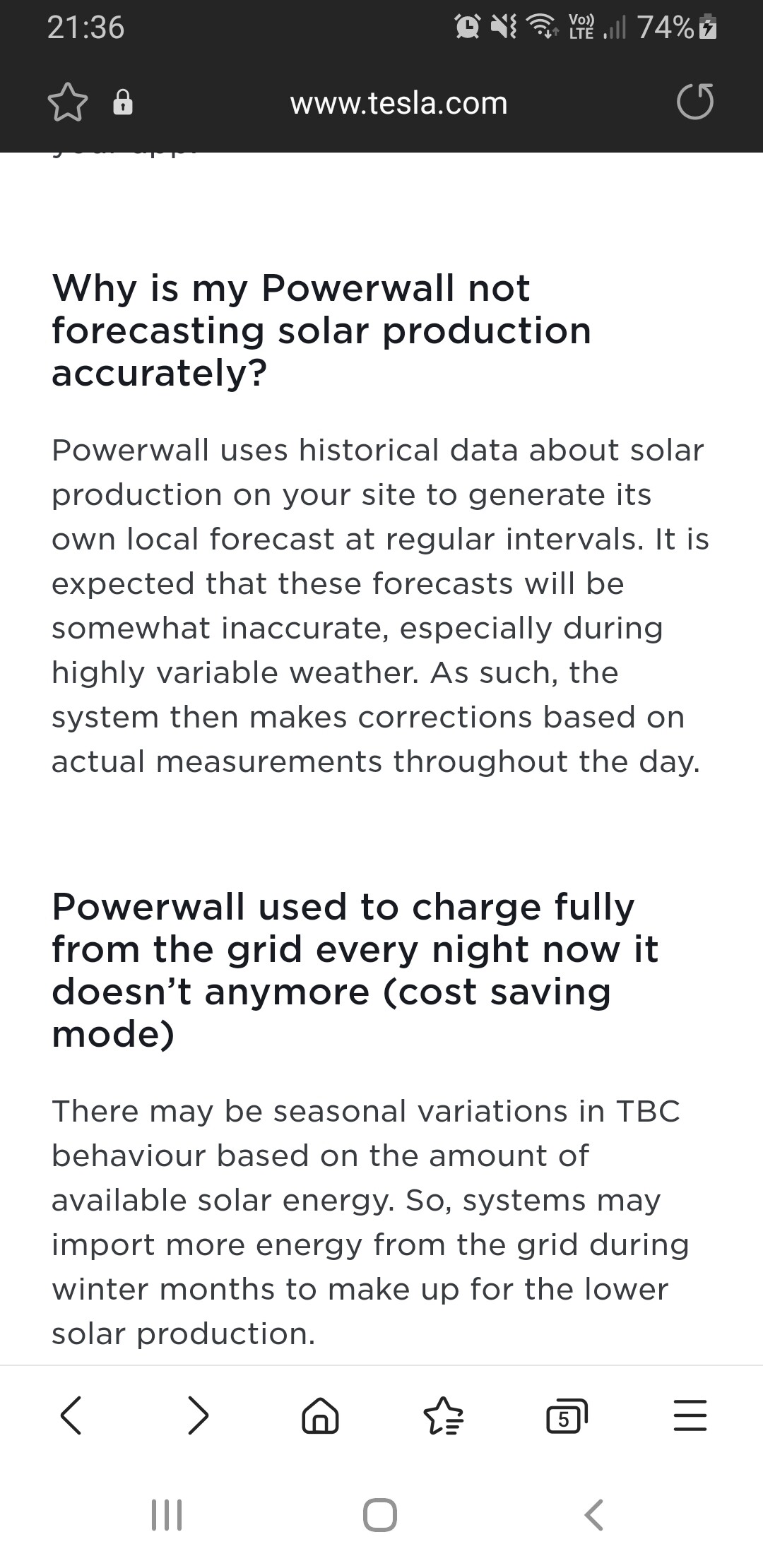The height and width of the screenshot is (1568, 763).
Task: Go back to the previous page
Action: 71,1415
